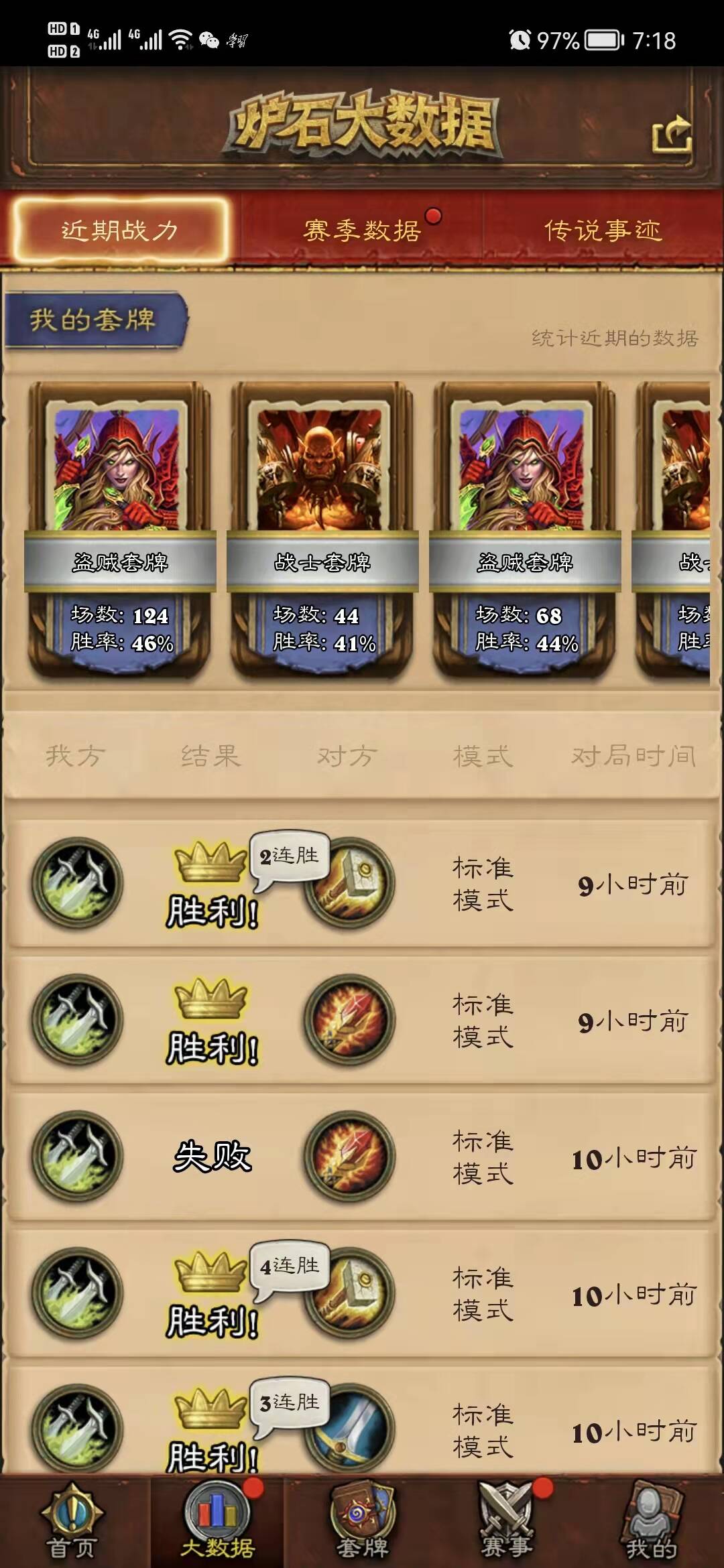
Task: Open the 套牌 tab in bottom navigation
Action: click(362, 1521)
